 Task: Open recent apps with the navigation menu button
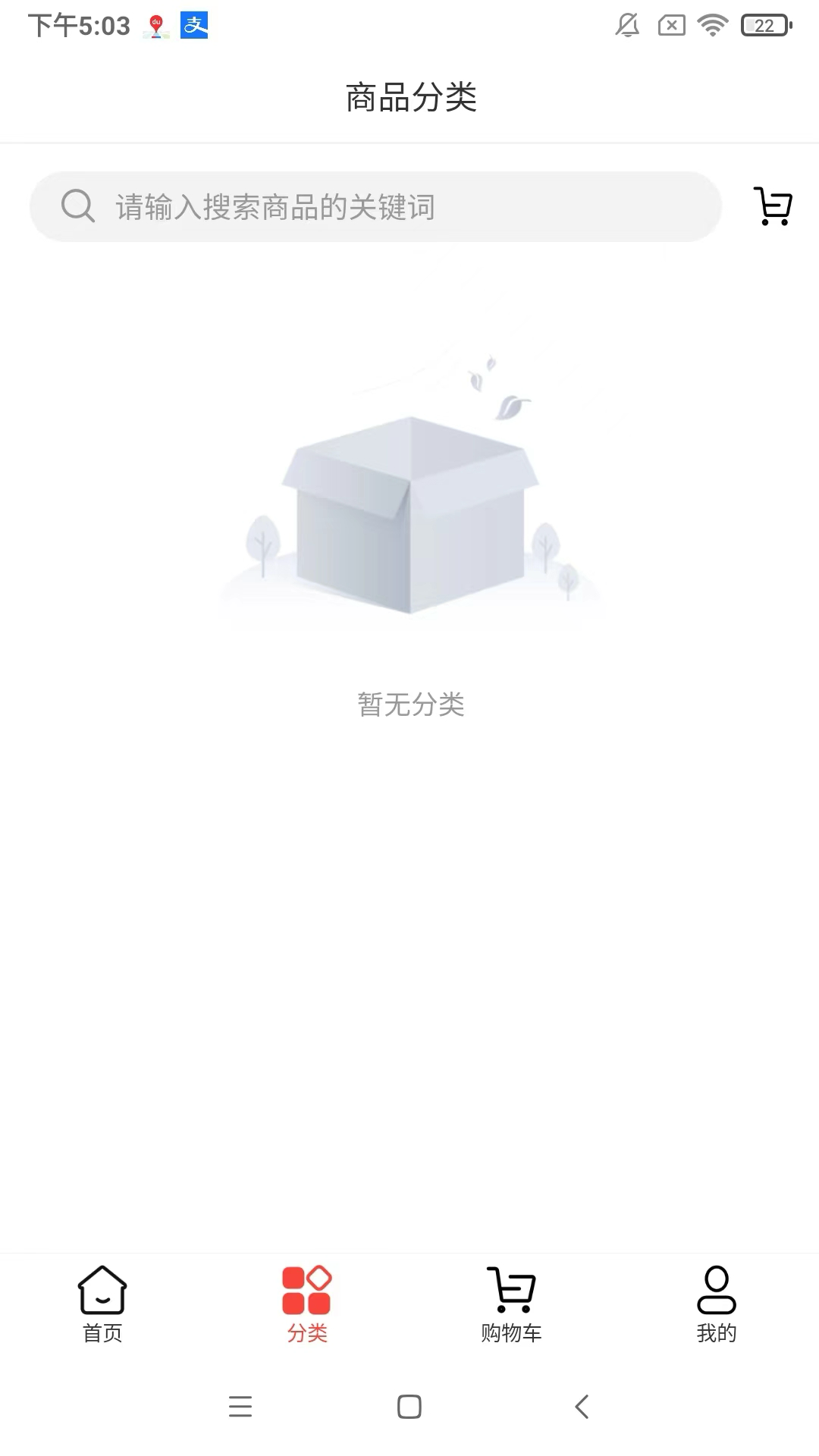pyautogui.click(x=240, y=1407)
